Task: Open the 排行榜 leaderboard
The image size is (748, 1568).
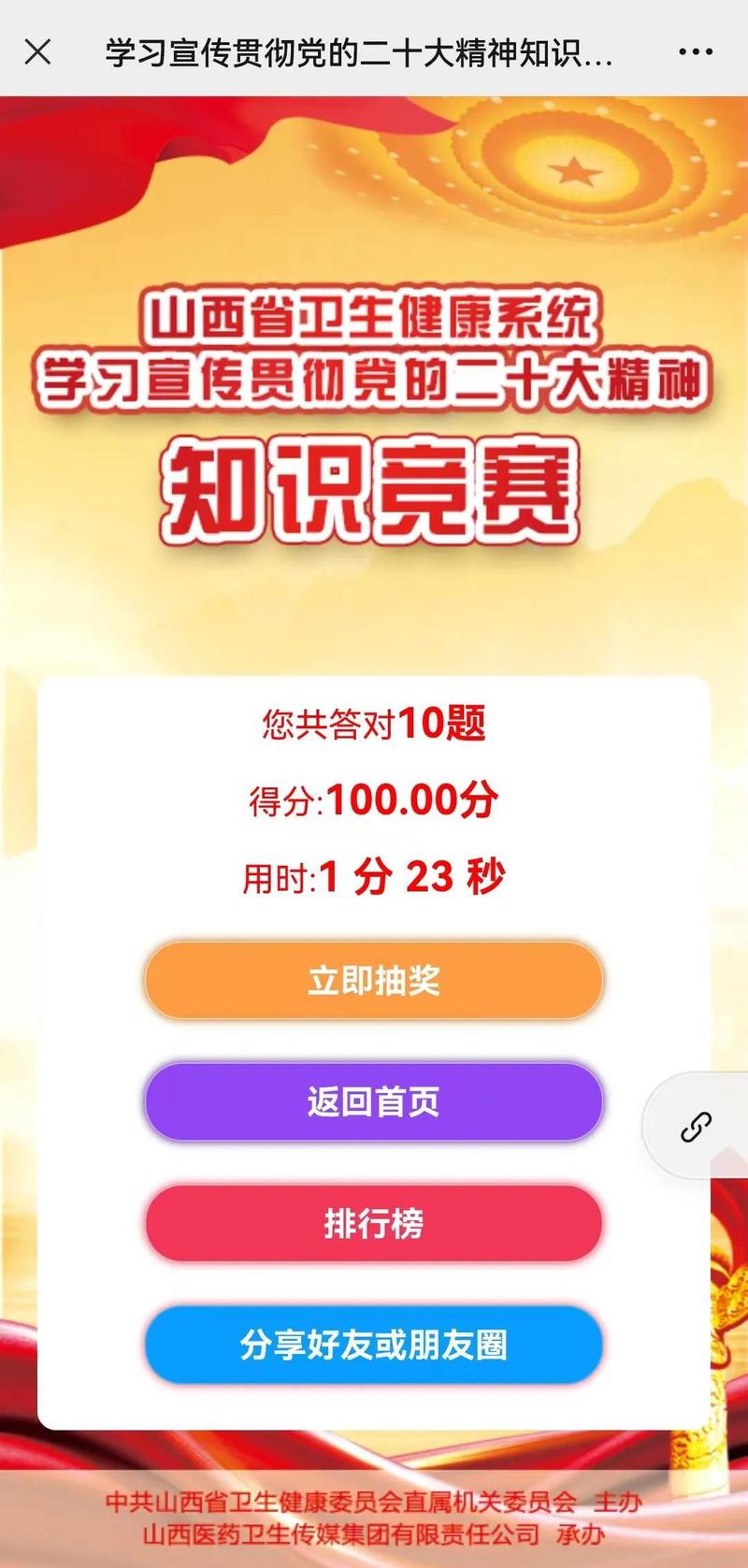Action: coord(373,1223)
